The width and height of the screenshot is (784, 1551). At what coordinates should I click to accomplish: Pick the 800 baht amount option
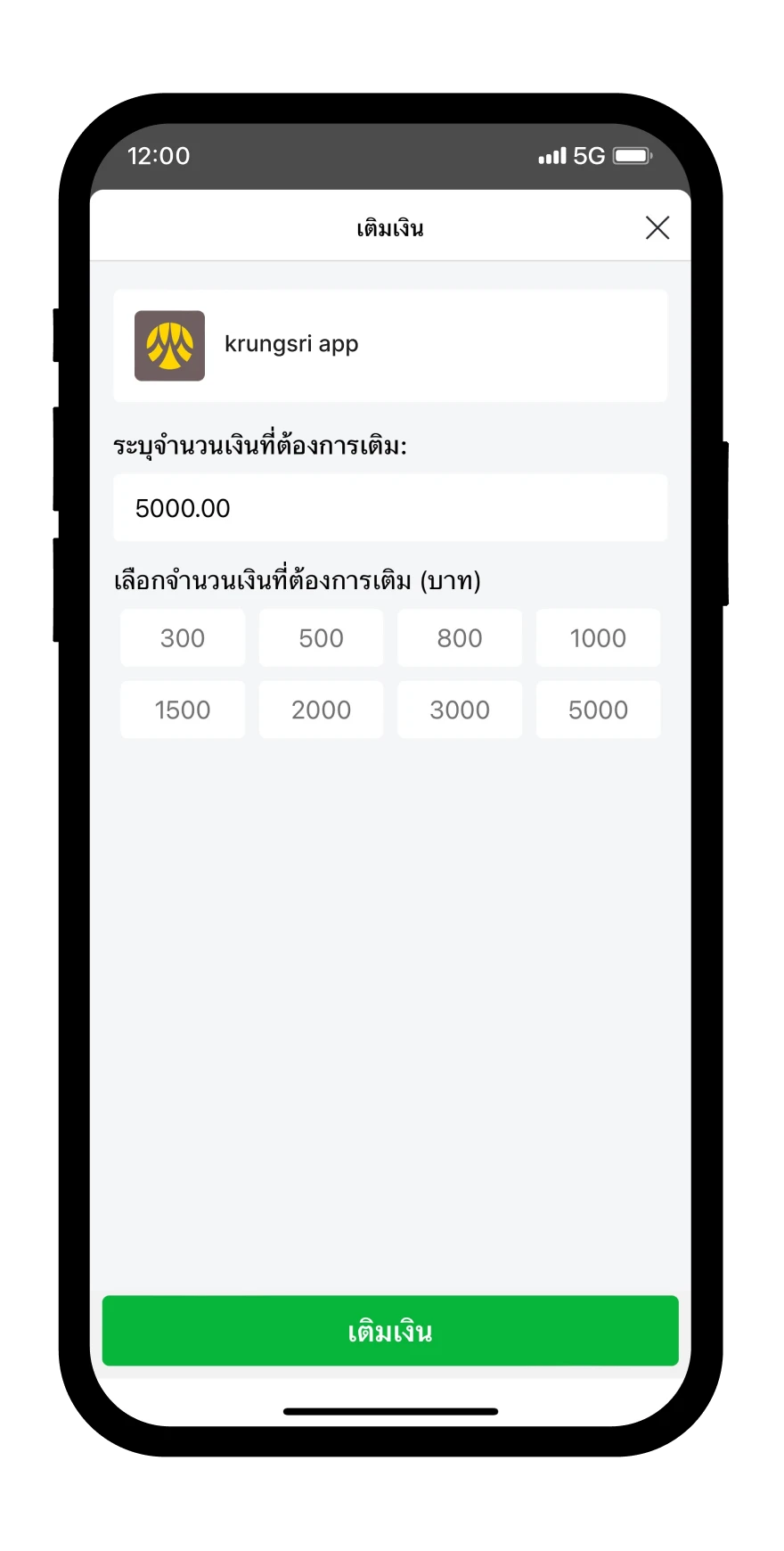coord(460,638)
